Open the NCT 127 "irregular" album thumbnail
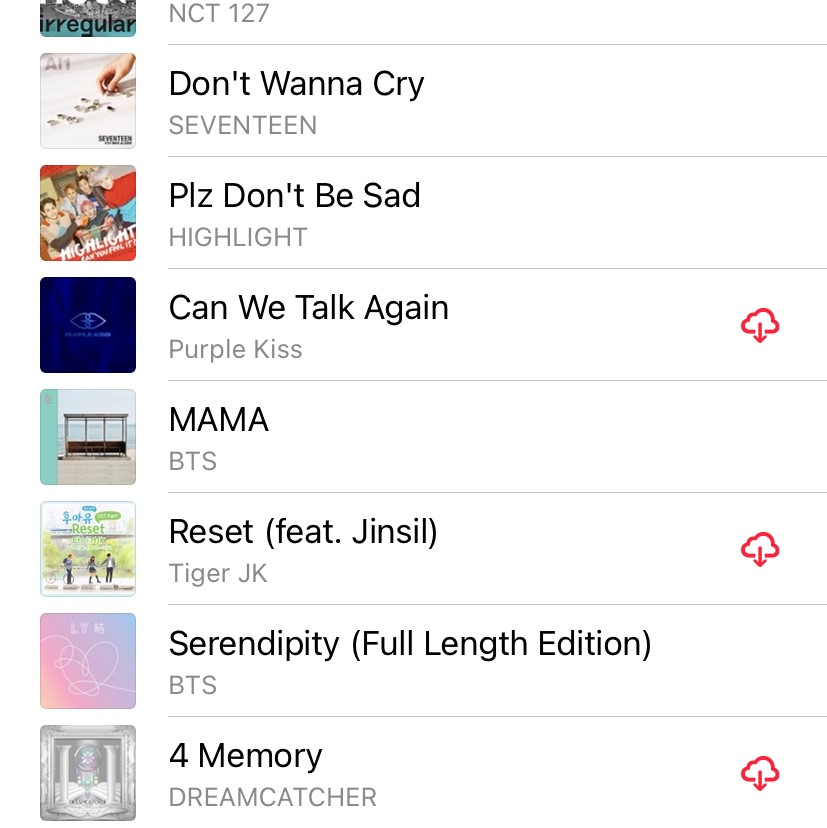Image resolution: width=827 pixels, height=828 pixels. 87,14
